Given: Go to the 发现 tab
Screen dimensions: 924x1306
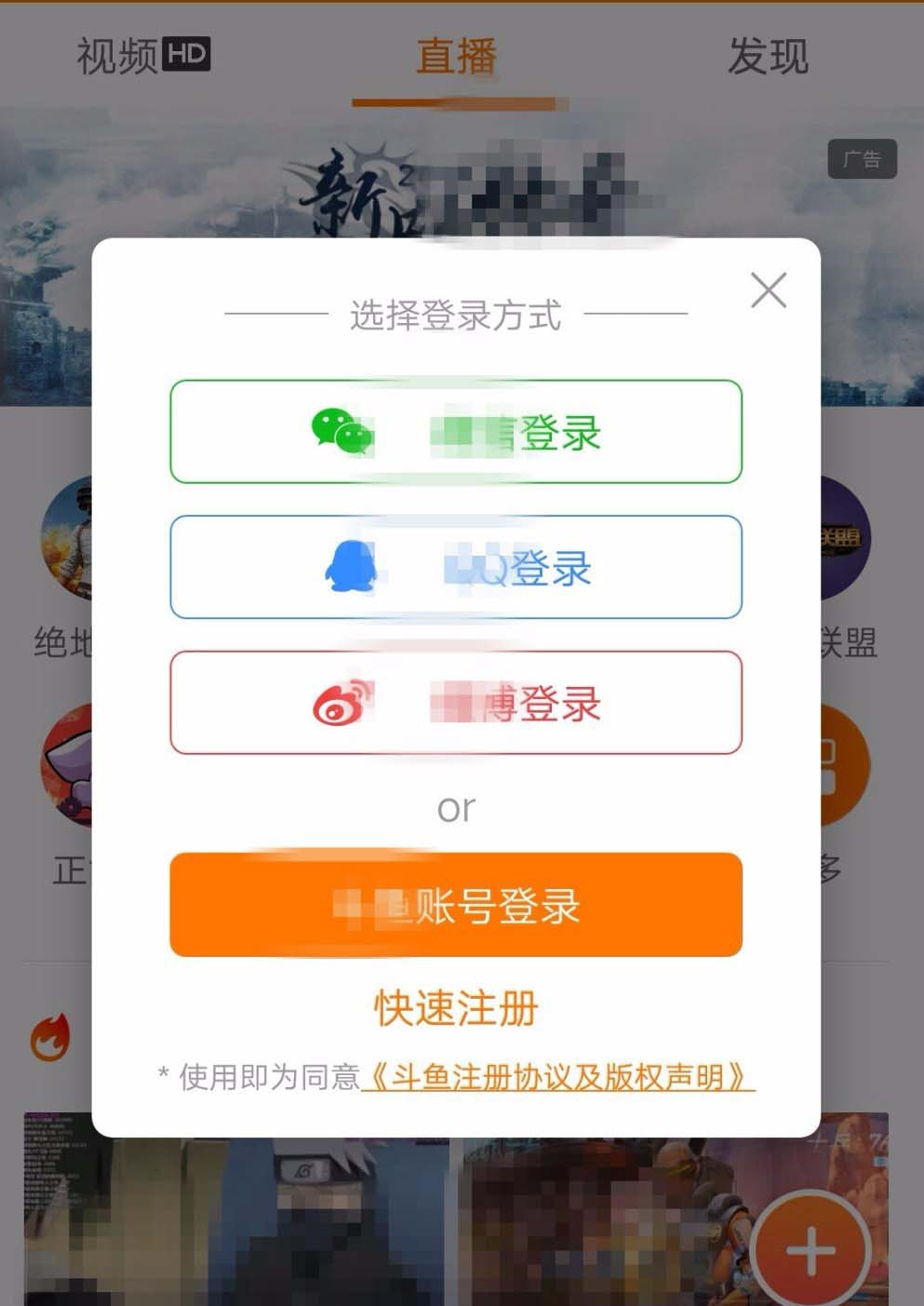Looking at the screenshot, I should [x=768, y=56].
